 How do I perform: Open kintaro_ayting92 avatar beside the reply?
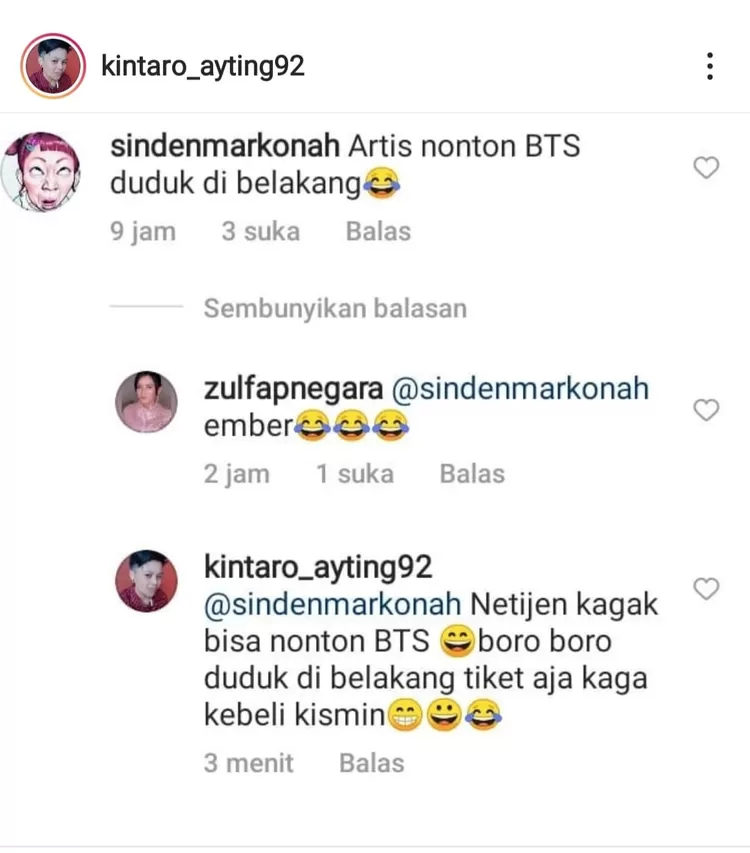click(x=147, y=581)
